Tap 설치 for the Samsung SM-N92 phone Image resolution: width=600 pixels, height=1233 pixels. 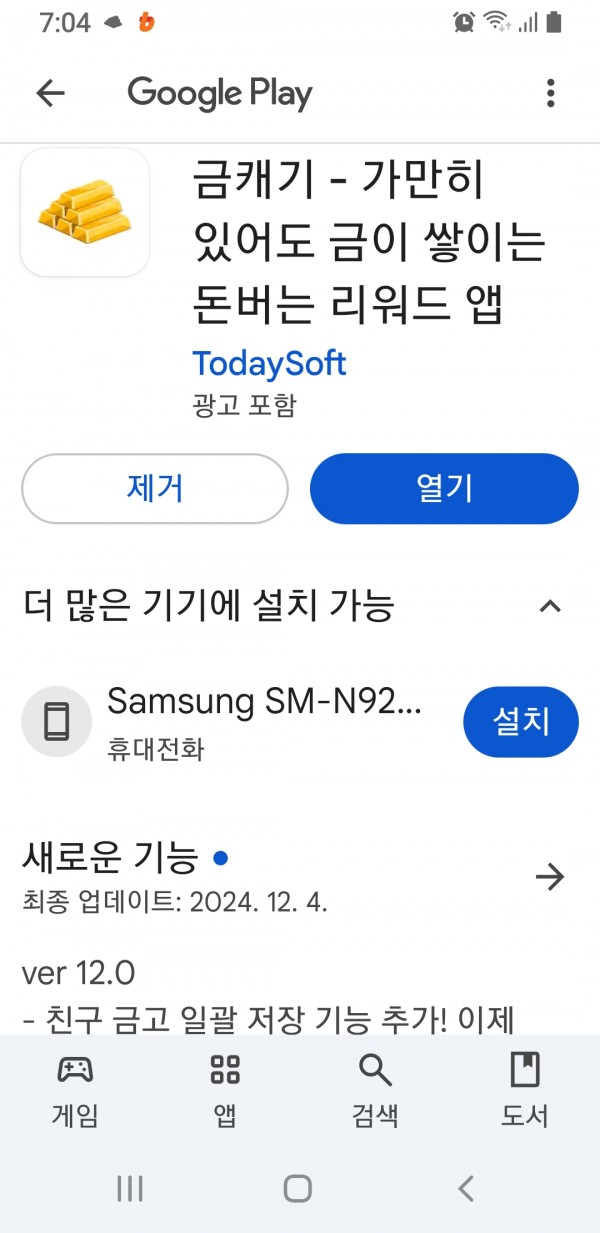point(521,721)
